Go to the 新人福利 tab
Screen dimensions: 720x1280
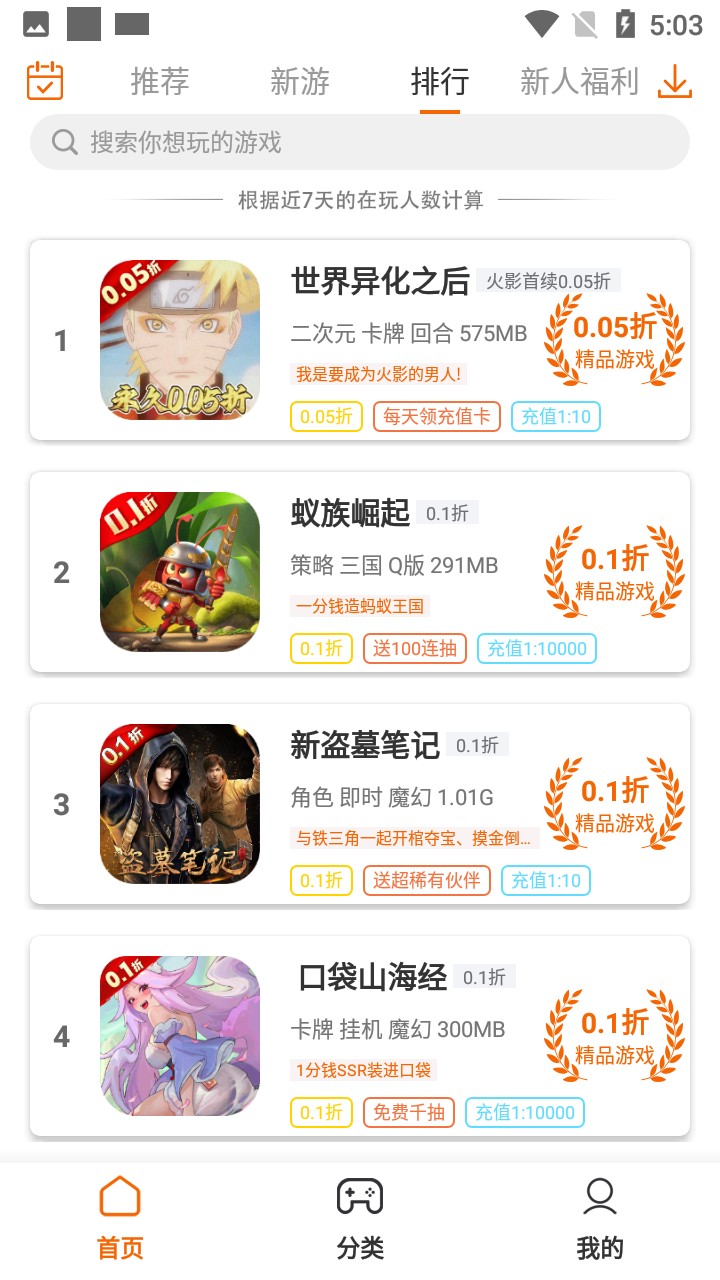click(579, 82)
